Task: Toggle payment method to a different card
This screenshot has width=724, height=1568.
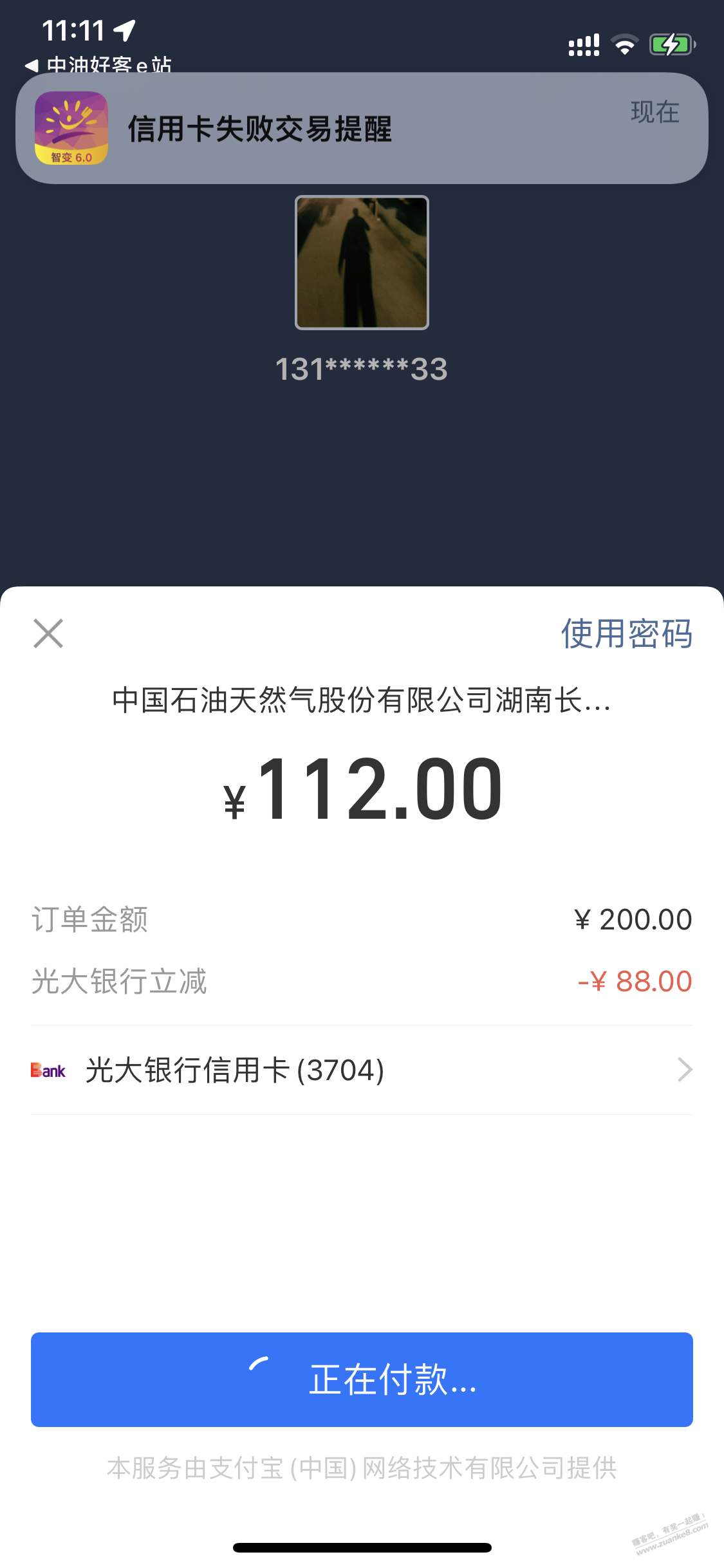Action: click(360, 1070)
